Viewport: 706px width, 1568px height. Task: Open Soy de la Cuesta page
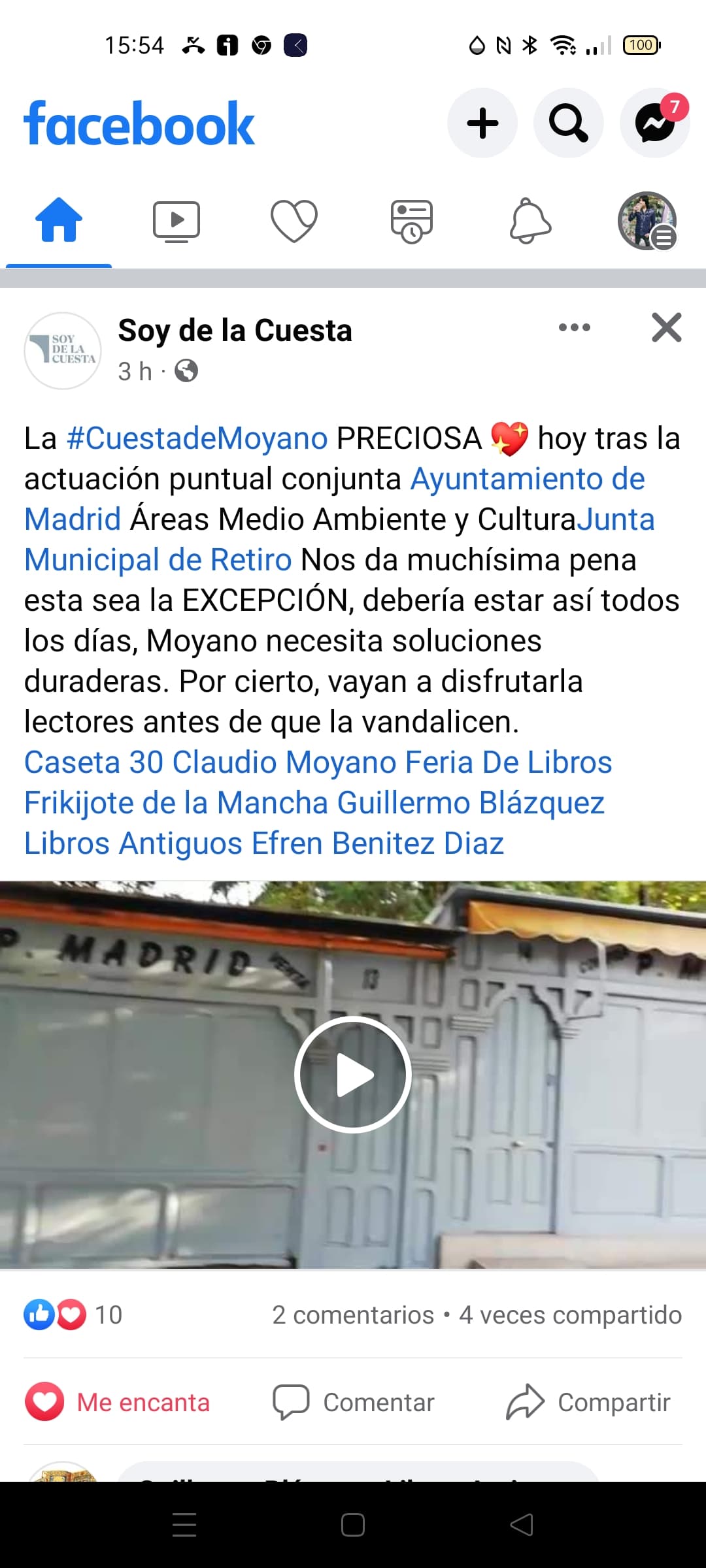[x=235, y=331]
